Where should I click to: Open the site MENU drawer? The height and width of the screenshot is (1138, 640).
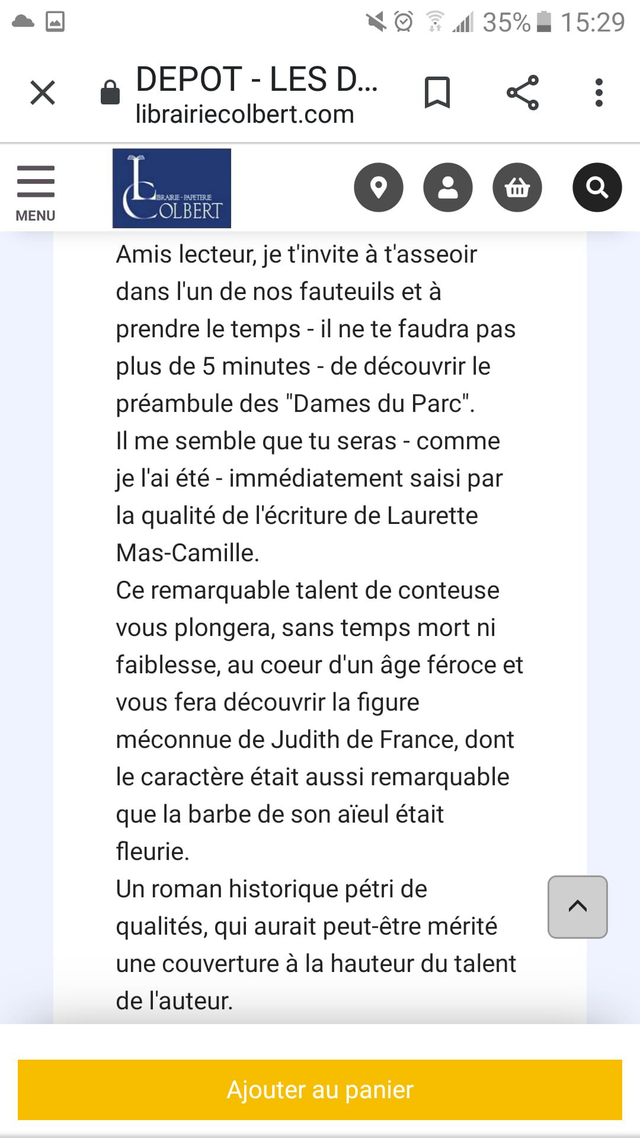pyautogui.click(x=35, y=191)
